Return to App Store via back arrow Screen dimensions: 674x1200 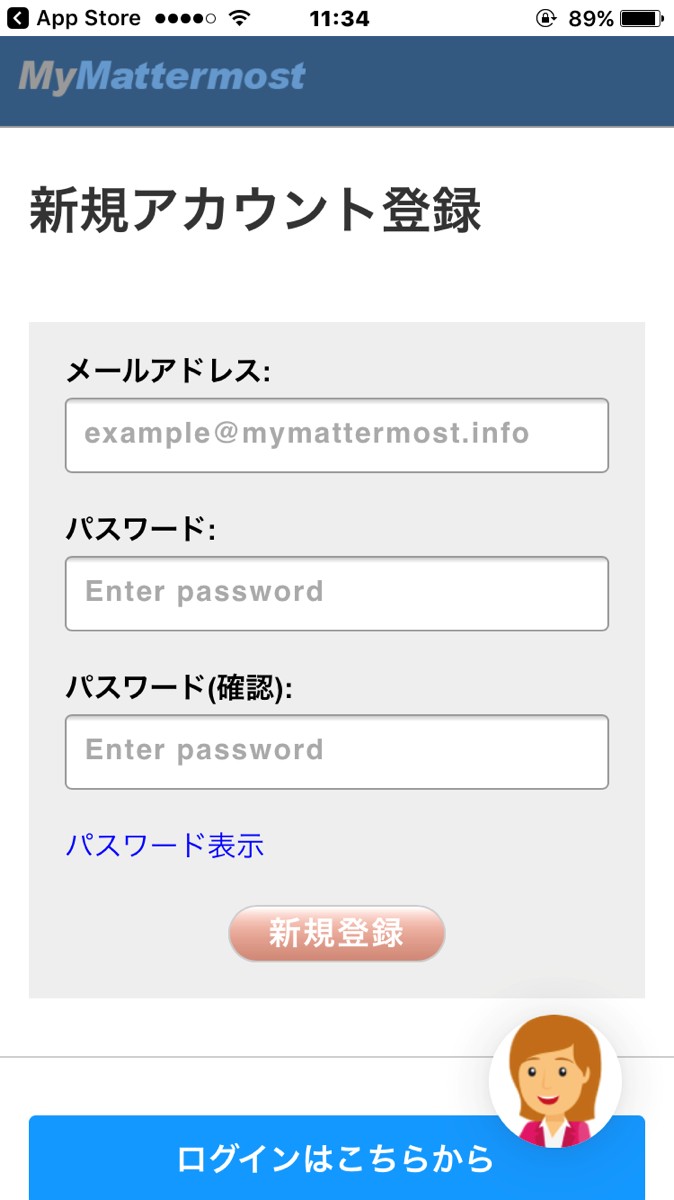point(18,18)
